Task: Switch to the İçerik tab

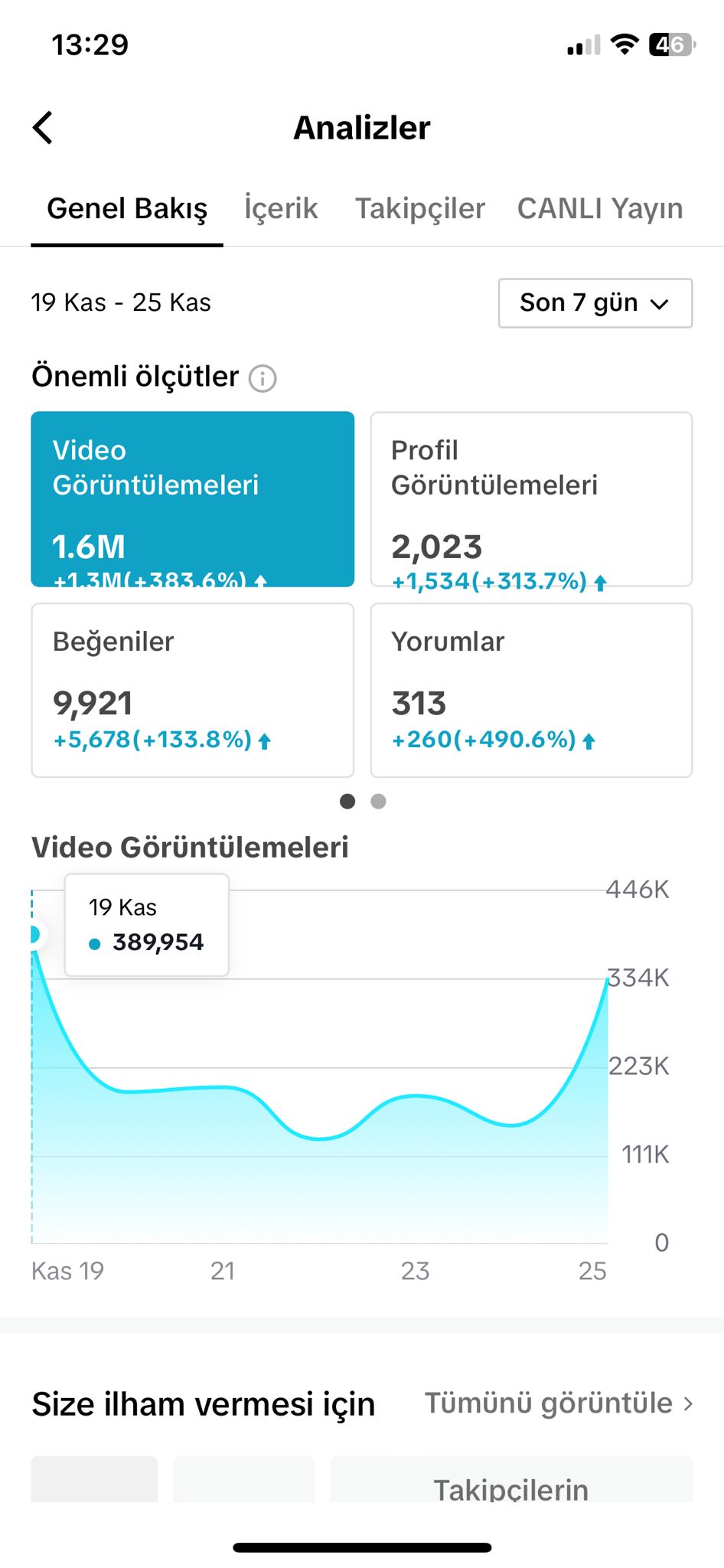Action: pos(281,208)
